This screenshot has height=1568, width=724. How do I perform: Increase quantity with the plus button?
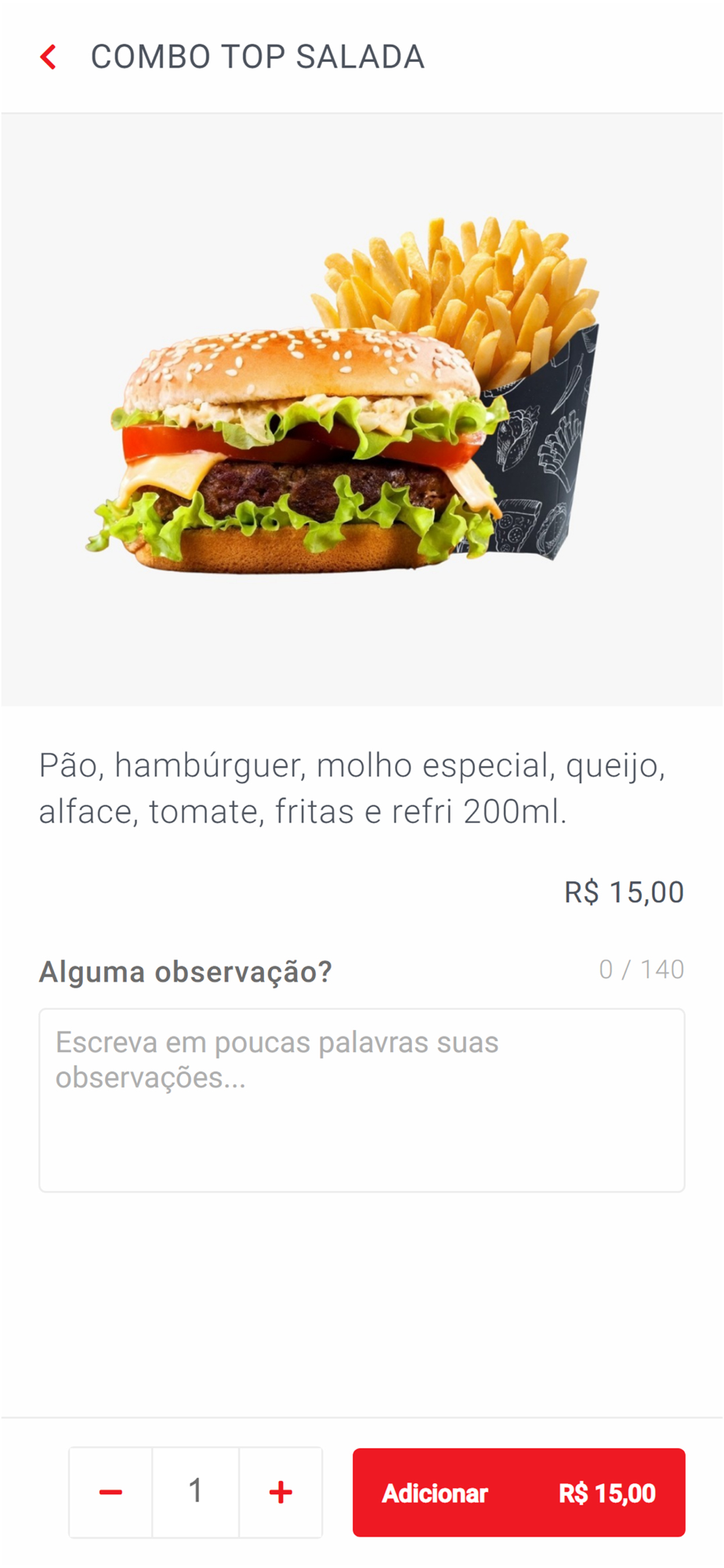281,1492
